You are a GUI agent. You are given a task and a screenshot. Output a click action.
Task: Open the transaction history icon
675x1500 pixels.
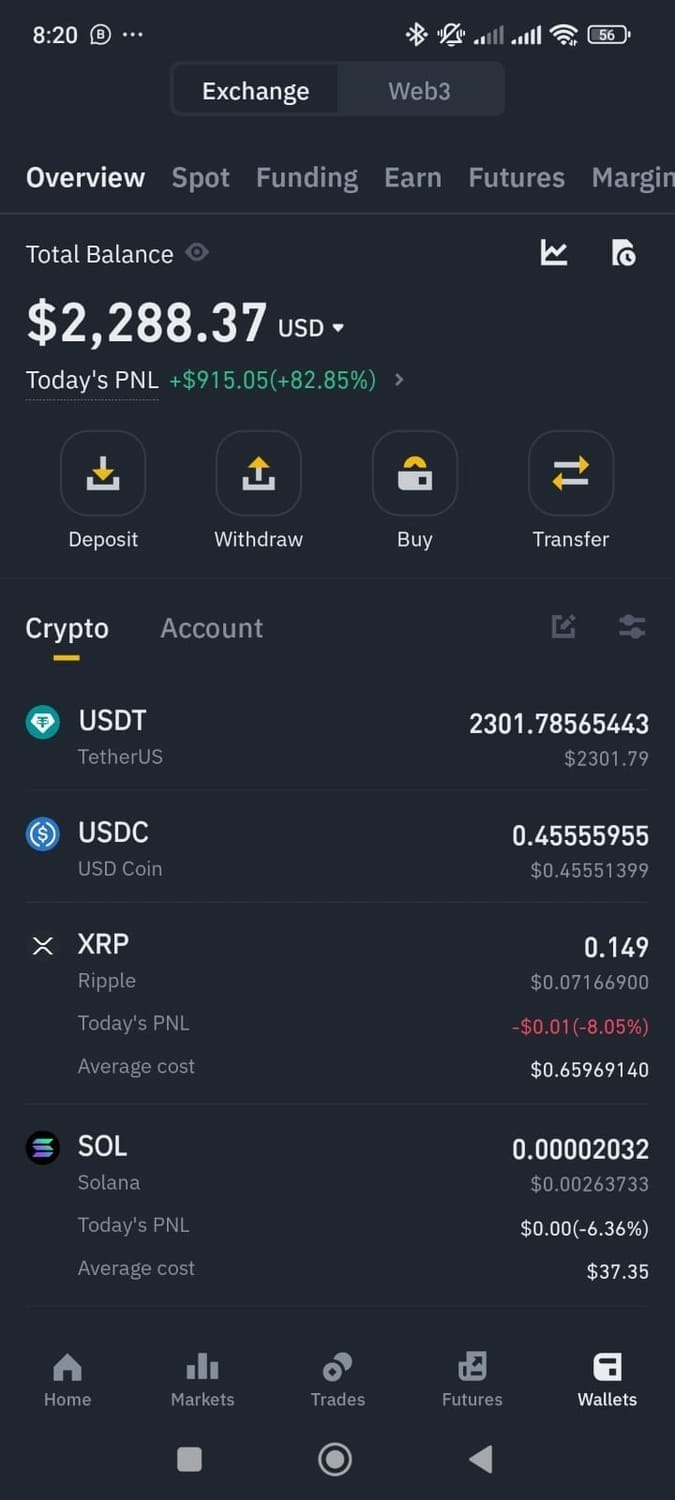[623, 253]
